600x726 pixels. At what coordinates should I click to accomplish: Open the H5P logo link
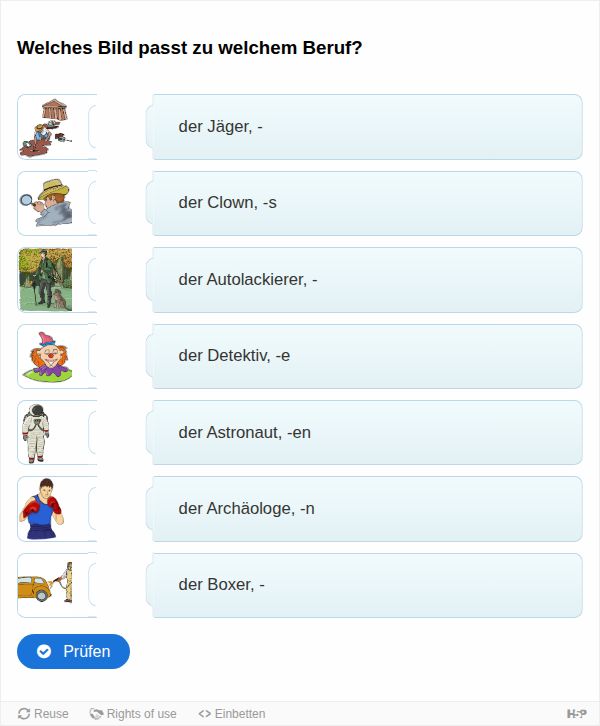(576, 713)
